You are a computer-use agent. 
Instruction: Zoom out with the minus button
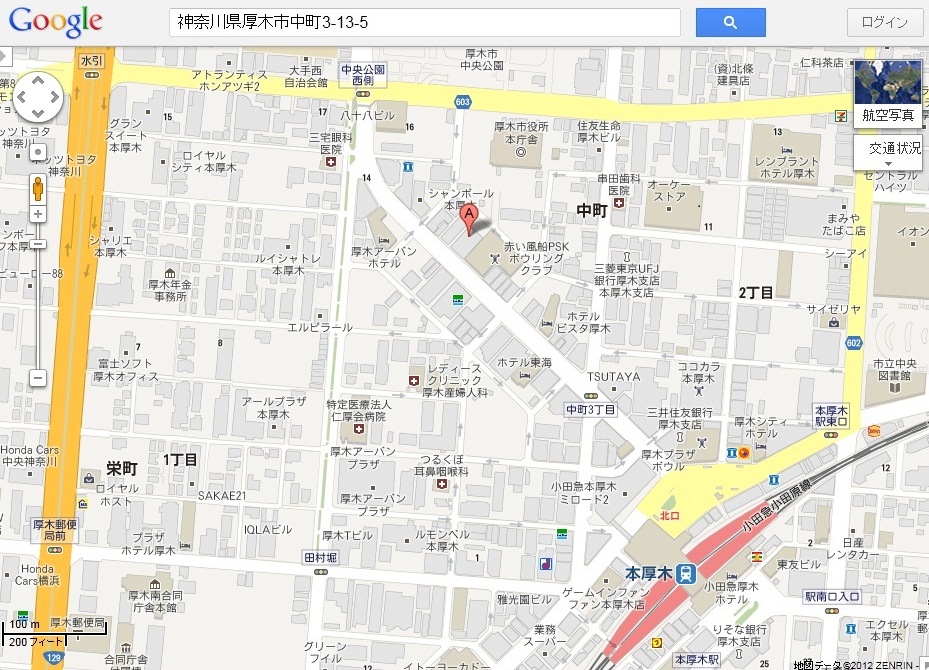click(38, 378)
